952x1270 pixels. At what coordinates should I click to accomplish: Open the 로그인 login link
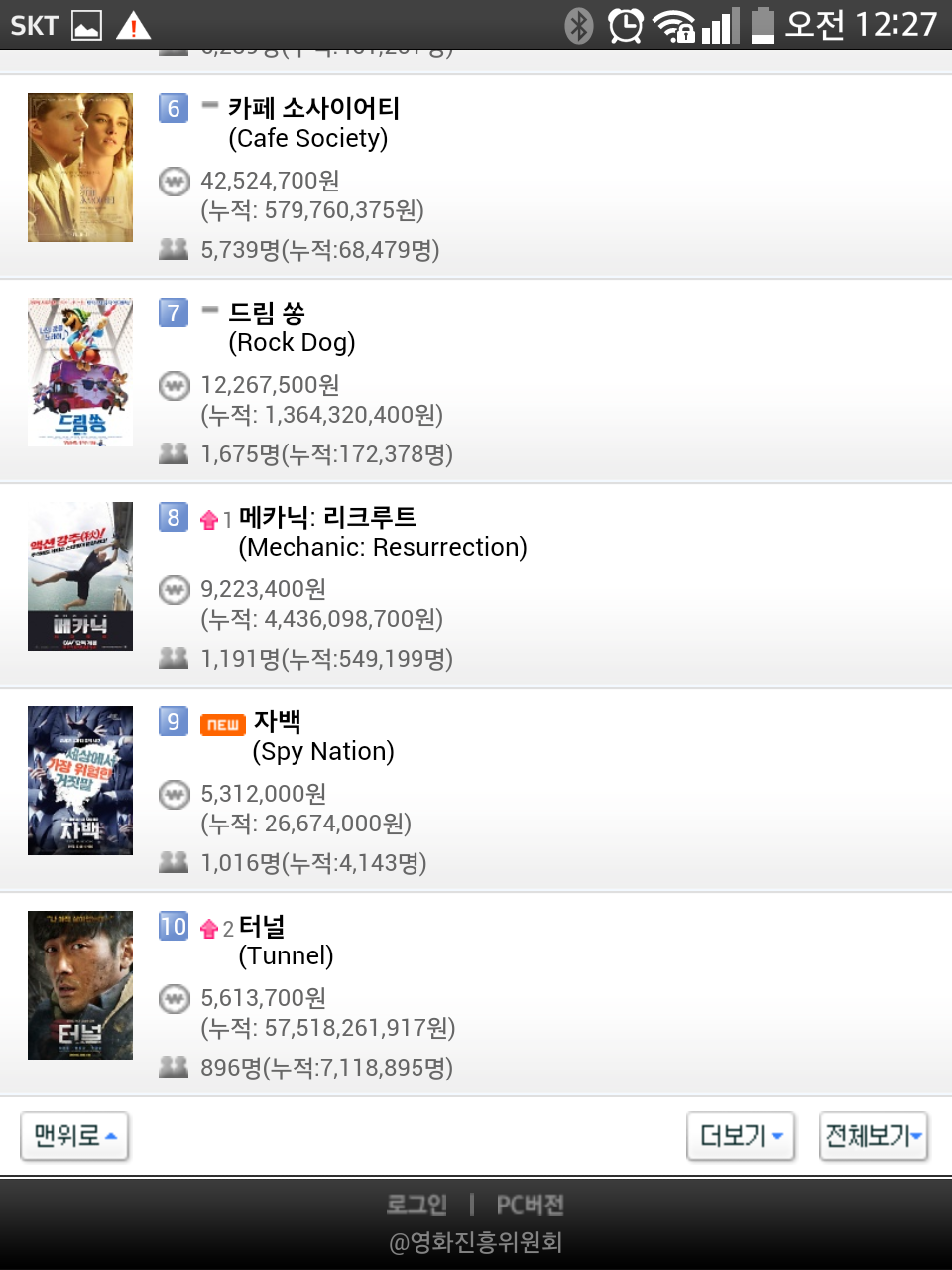416,1205
